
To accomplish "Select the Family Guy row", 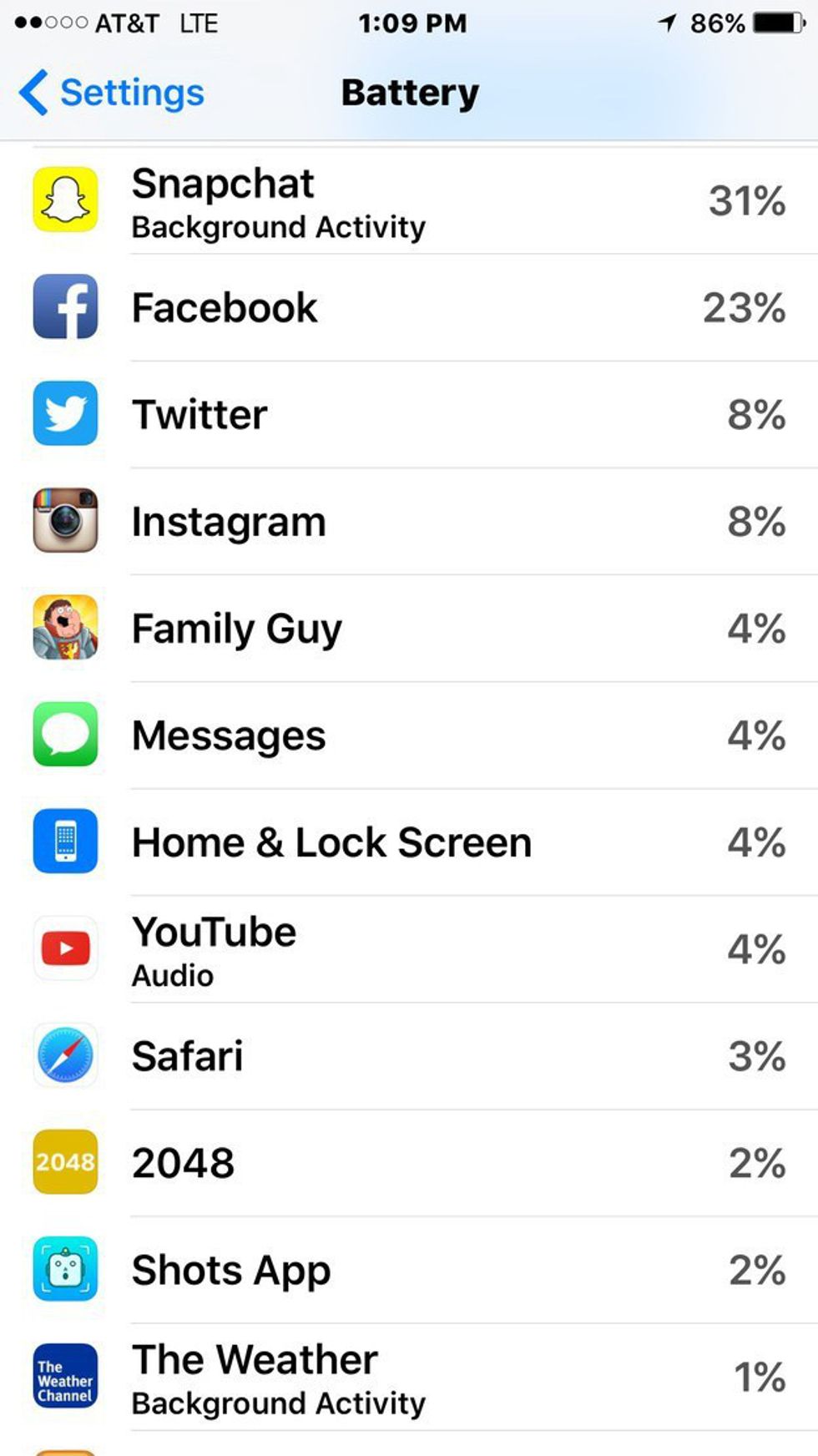I will pyautogui.click(x=409, y=629).
